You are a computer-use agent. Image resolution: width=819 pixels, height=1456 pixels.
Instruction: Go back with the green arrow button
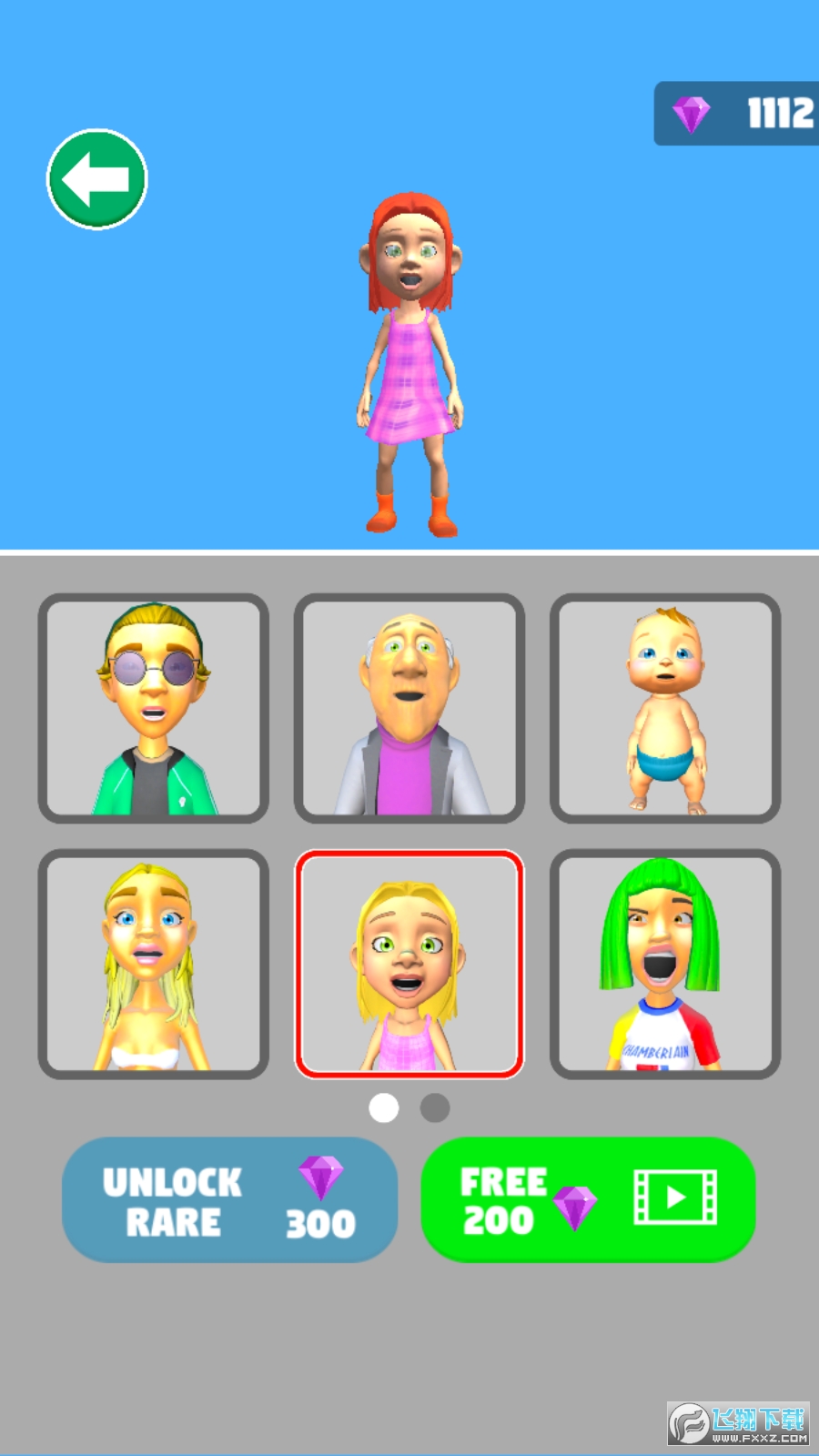pos(96,179)
